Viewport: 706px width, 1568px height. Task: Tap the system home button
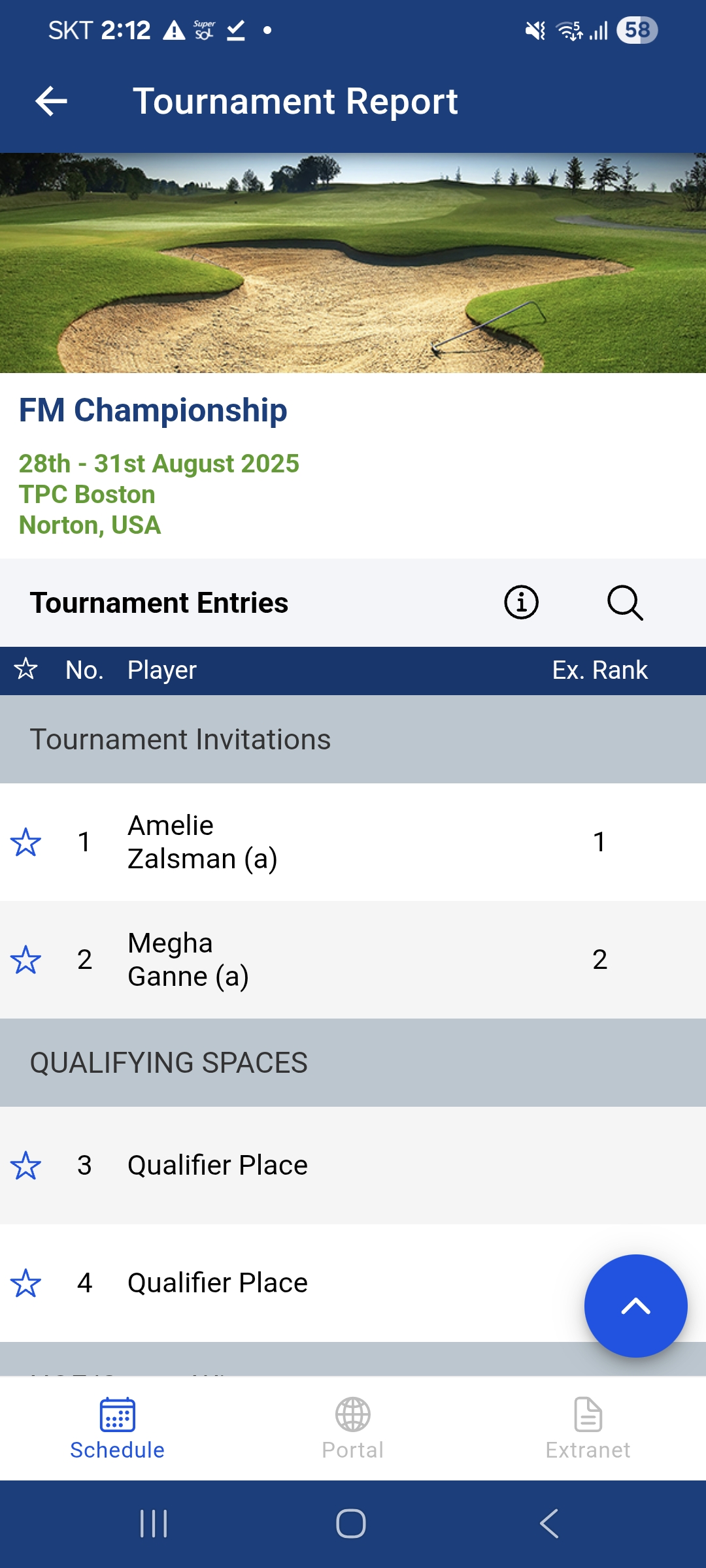351,1524
